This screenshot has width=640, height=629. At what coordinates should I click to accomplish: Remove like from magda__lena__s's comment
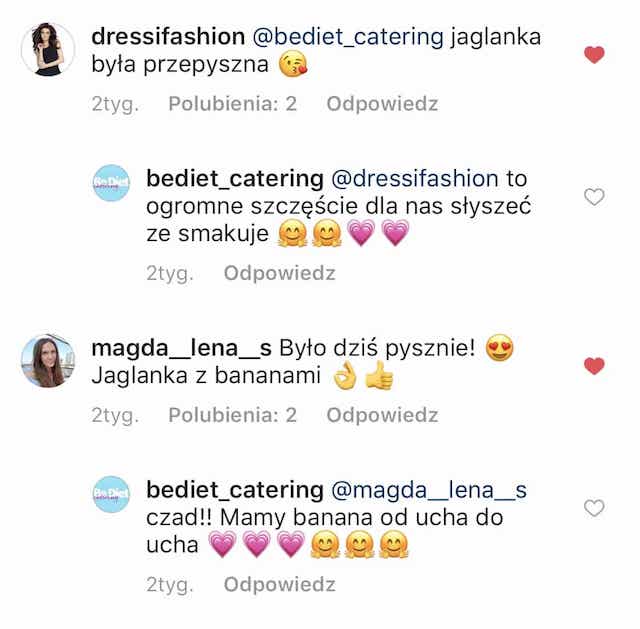tap(594, 367)
